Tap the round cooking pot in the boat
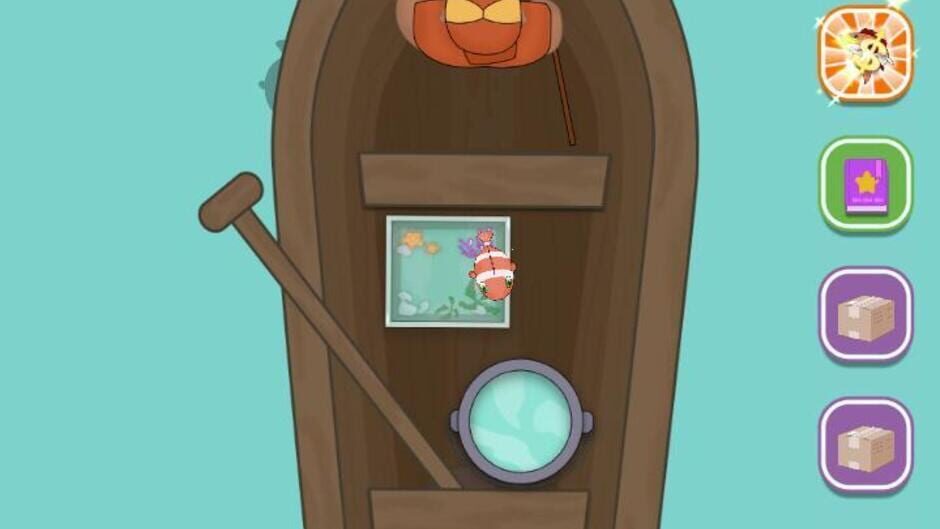 click(x=522, y=422)
